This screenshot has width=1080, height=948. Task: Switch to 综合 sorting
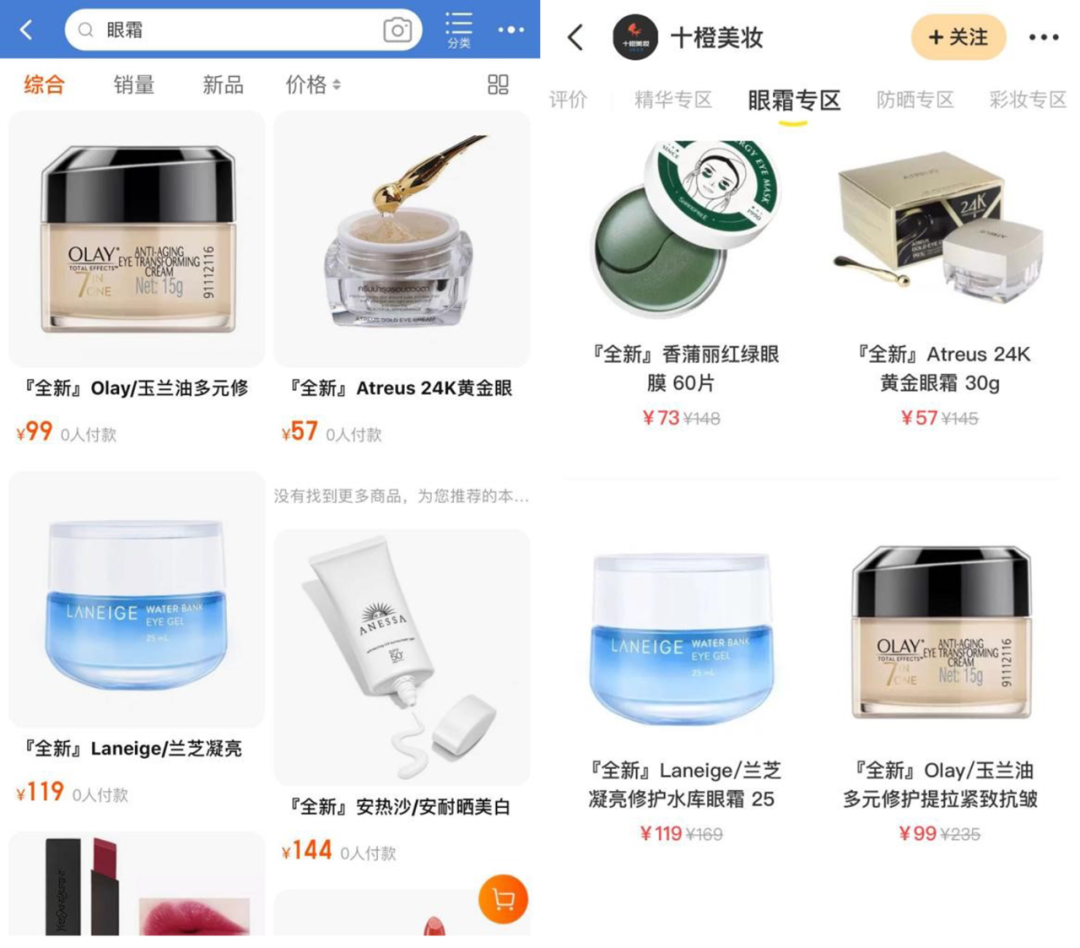coord(44,85)
